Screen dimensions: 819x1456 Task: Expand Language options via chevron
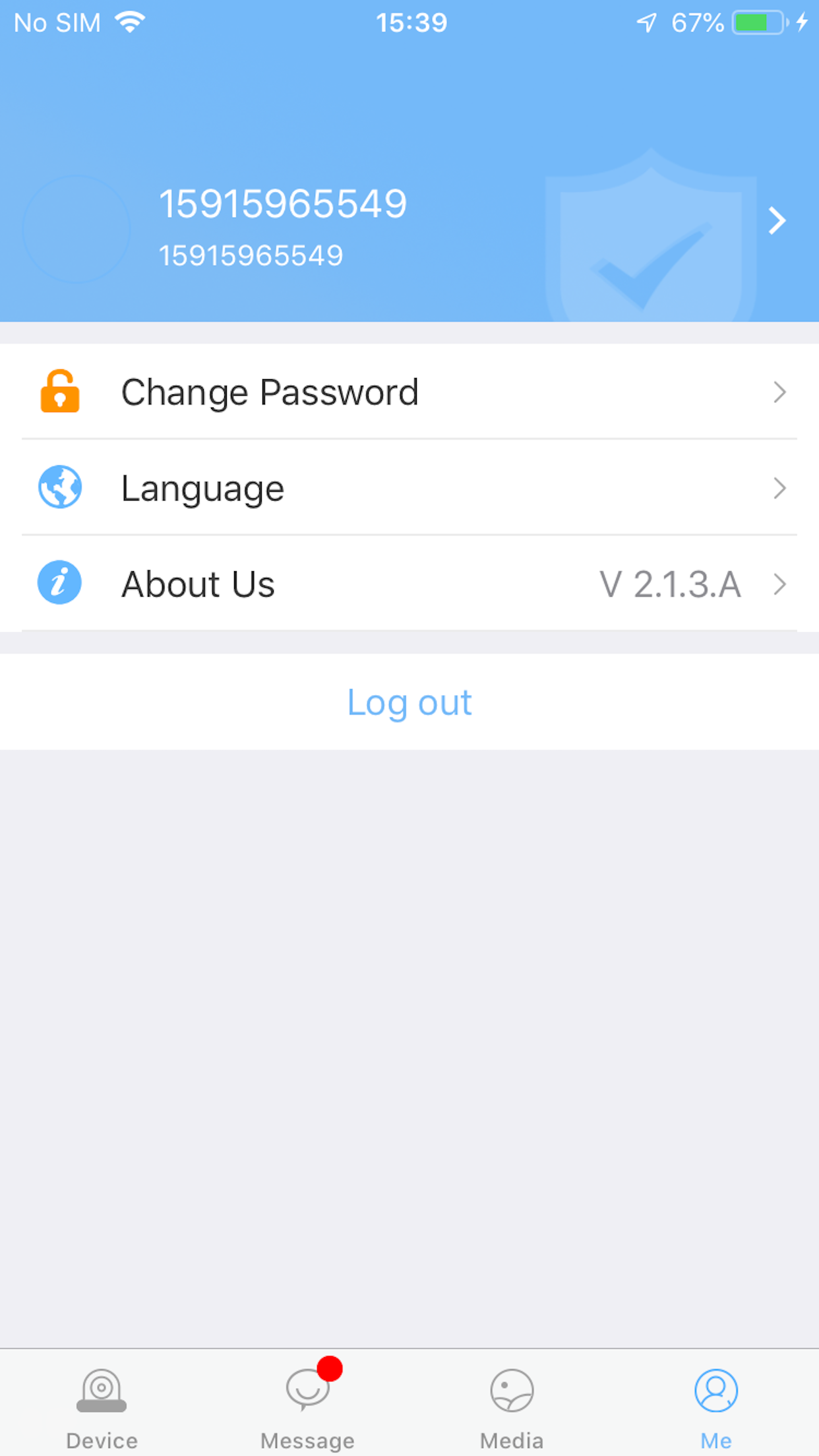780,488
